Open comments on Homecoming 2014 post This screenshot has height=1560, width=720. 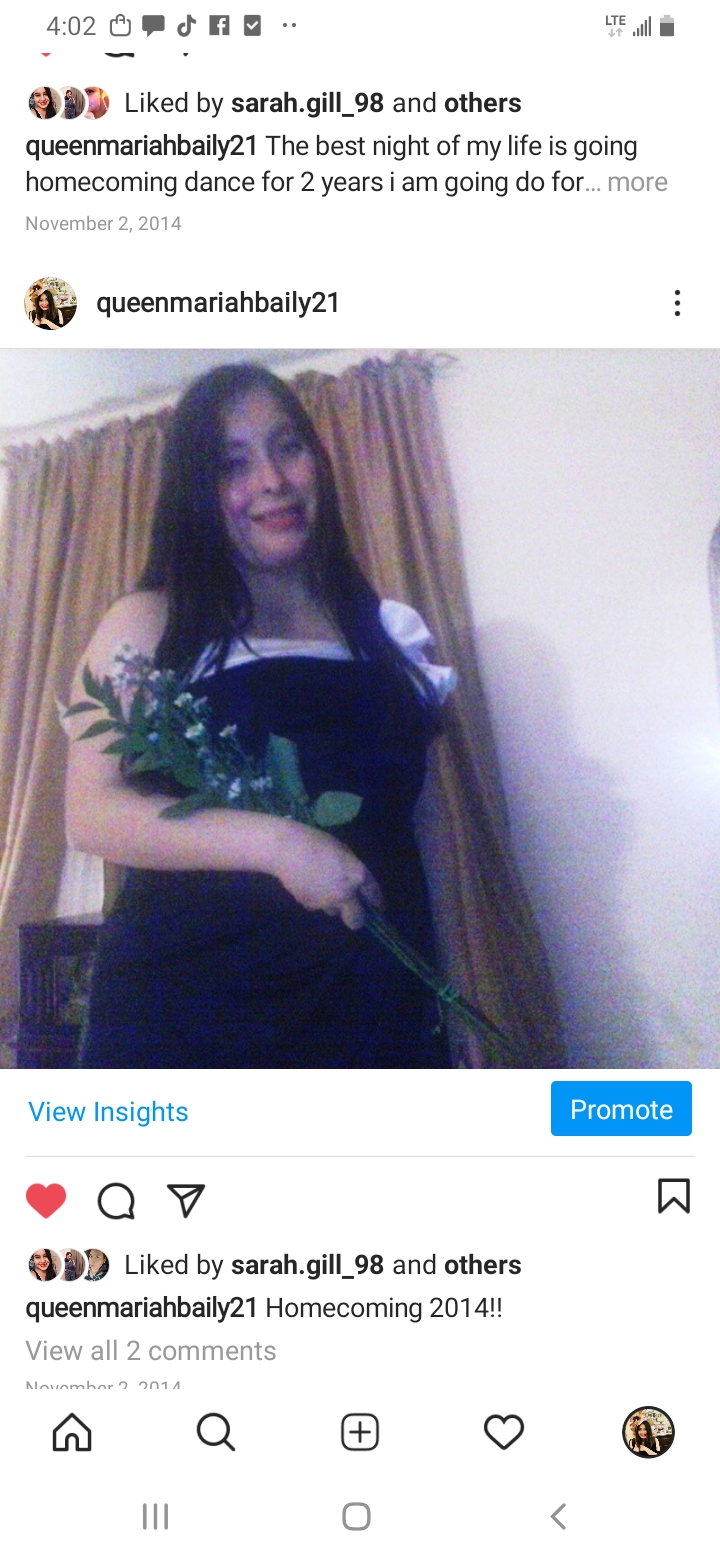(x=116, y=1200)
